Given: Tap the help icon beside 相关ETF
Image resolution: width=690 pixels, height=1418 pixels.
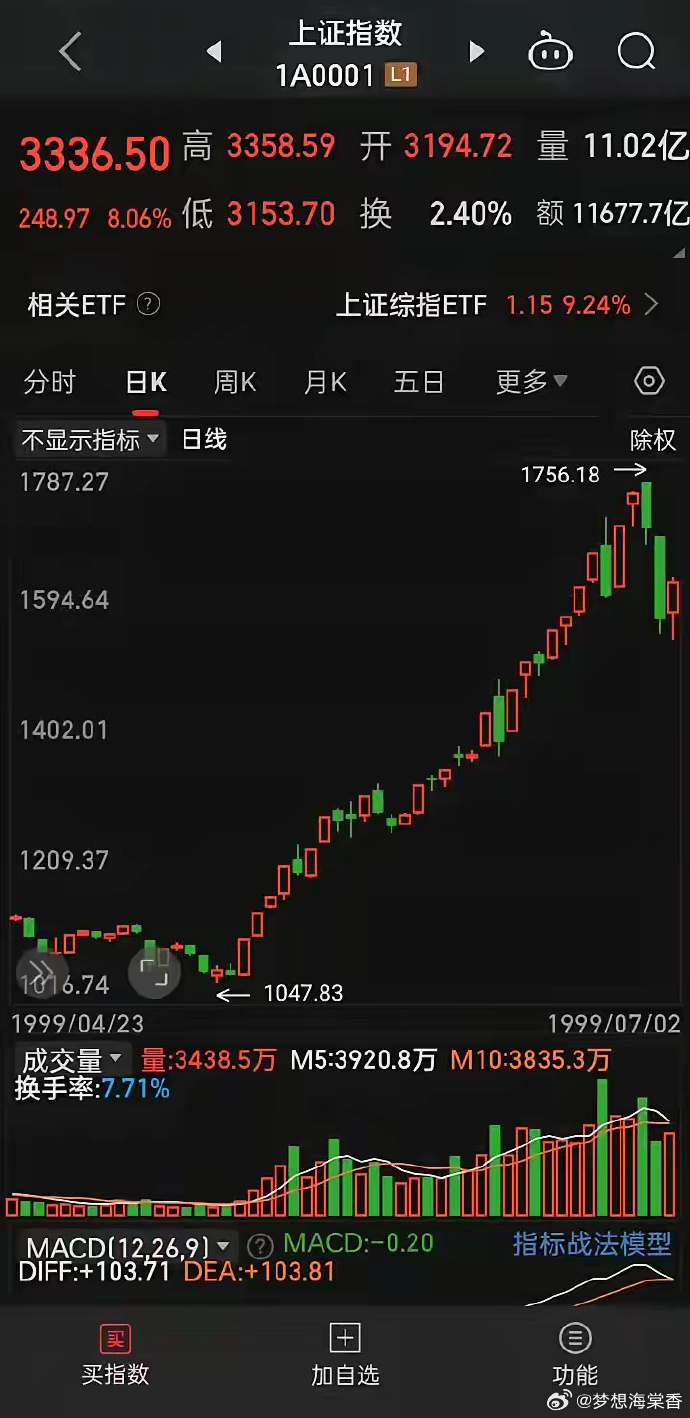Looking at the screenshot, I should 148,304.
